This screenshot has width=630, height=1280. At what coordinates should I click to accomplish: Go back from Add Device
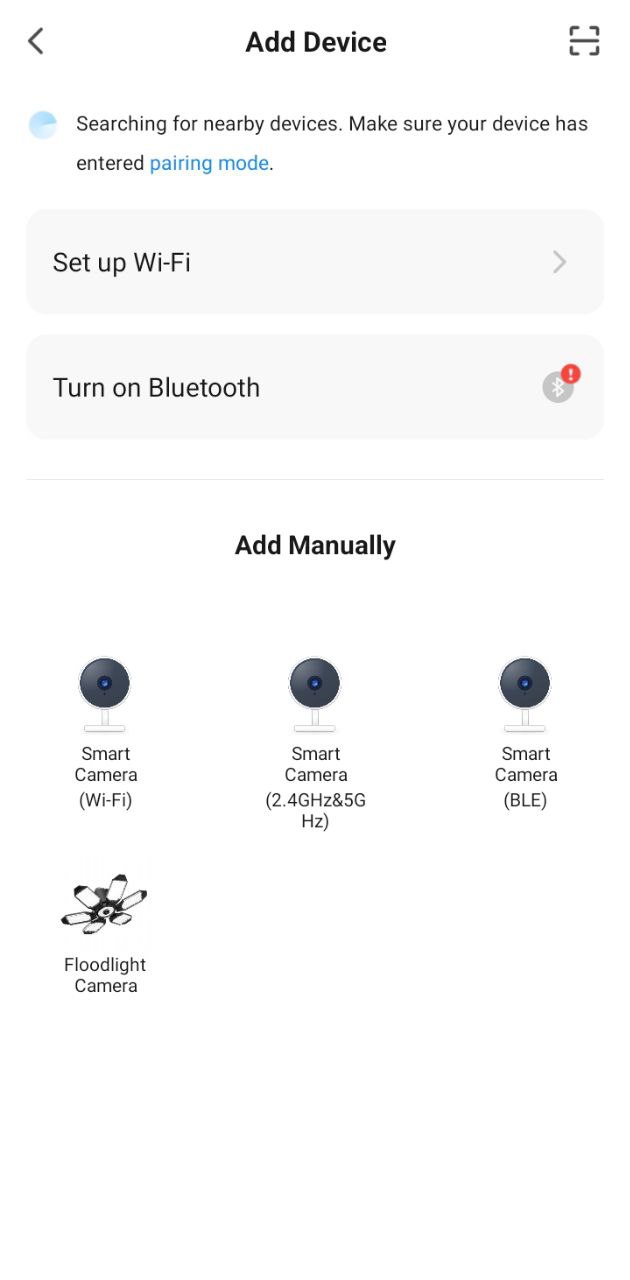click(36, 41)
